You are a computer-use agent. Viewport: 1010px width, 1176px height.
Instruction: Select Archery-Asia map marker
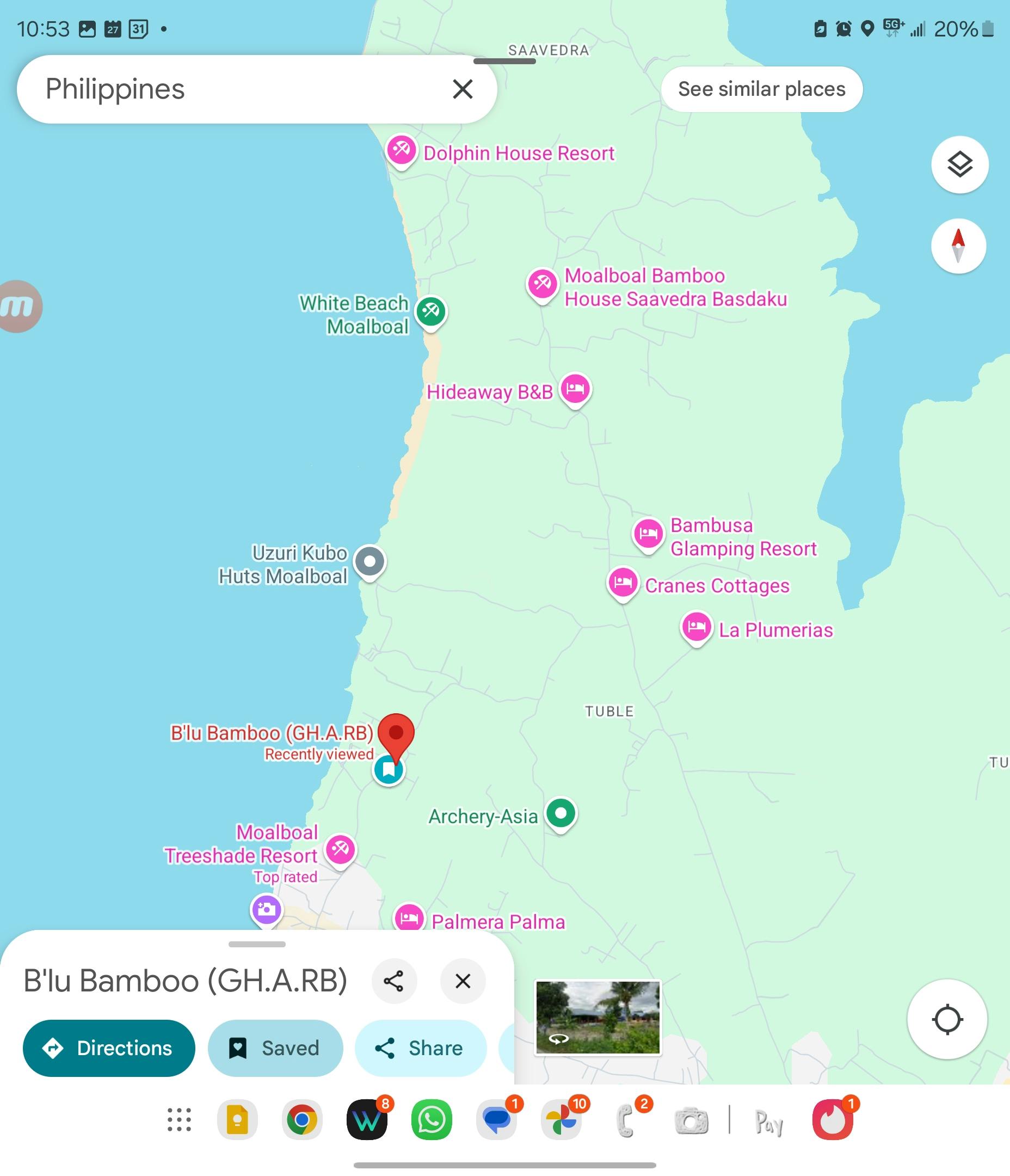(x=561, y=814)
